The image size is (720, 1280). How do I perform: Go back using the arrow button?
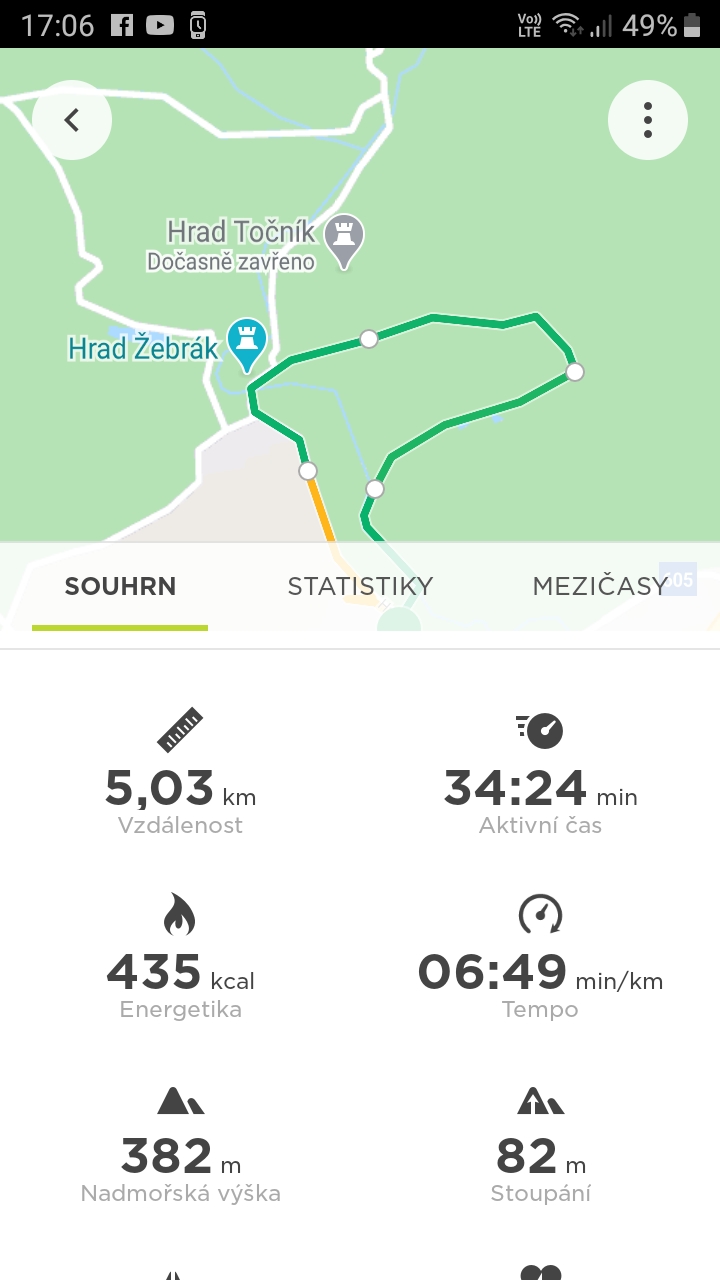pos(72,120)
